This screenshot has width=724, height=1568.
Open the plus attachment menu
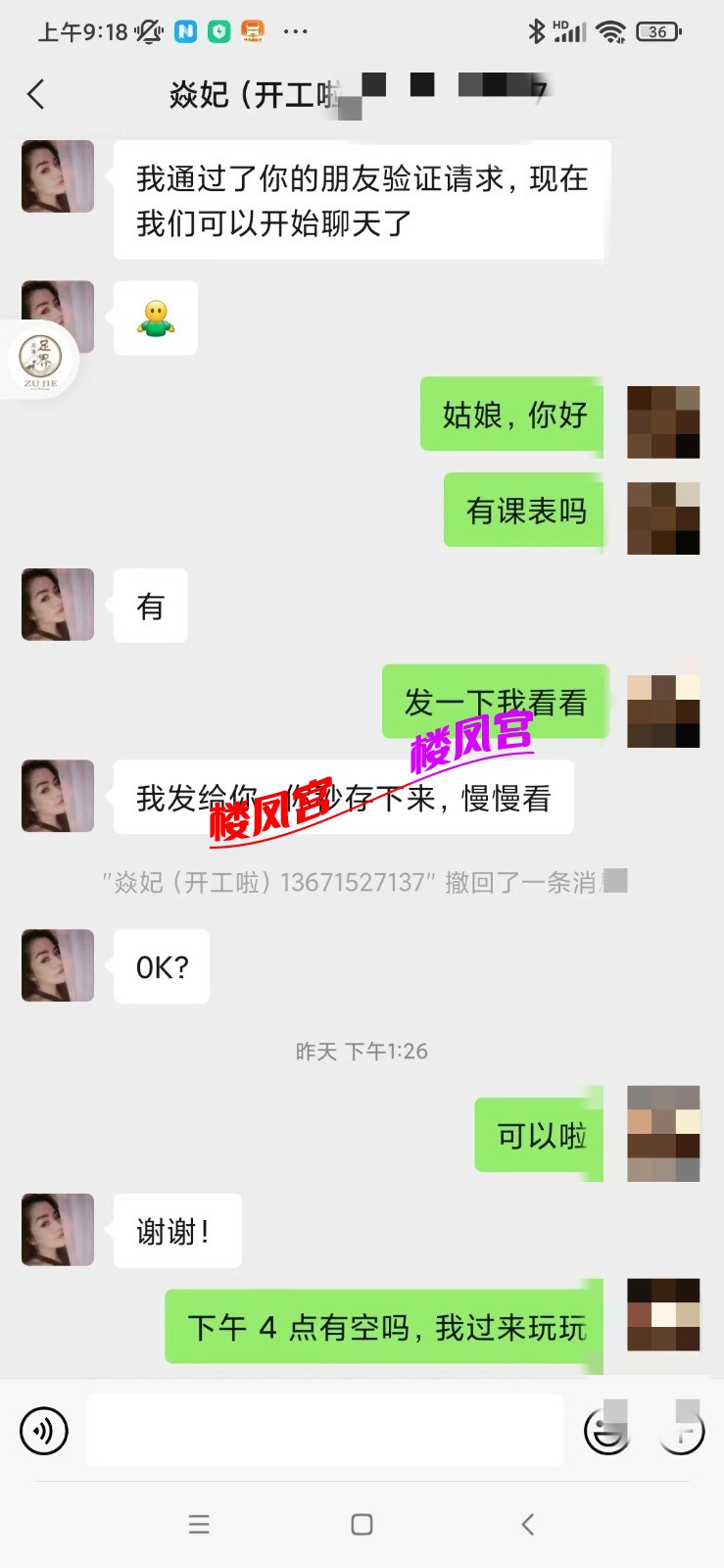coord(682,1432)
